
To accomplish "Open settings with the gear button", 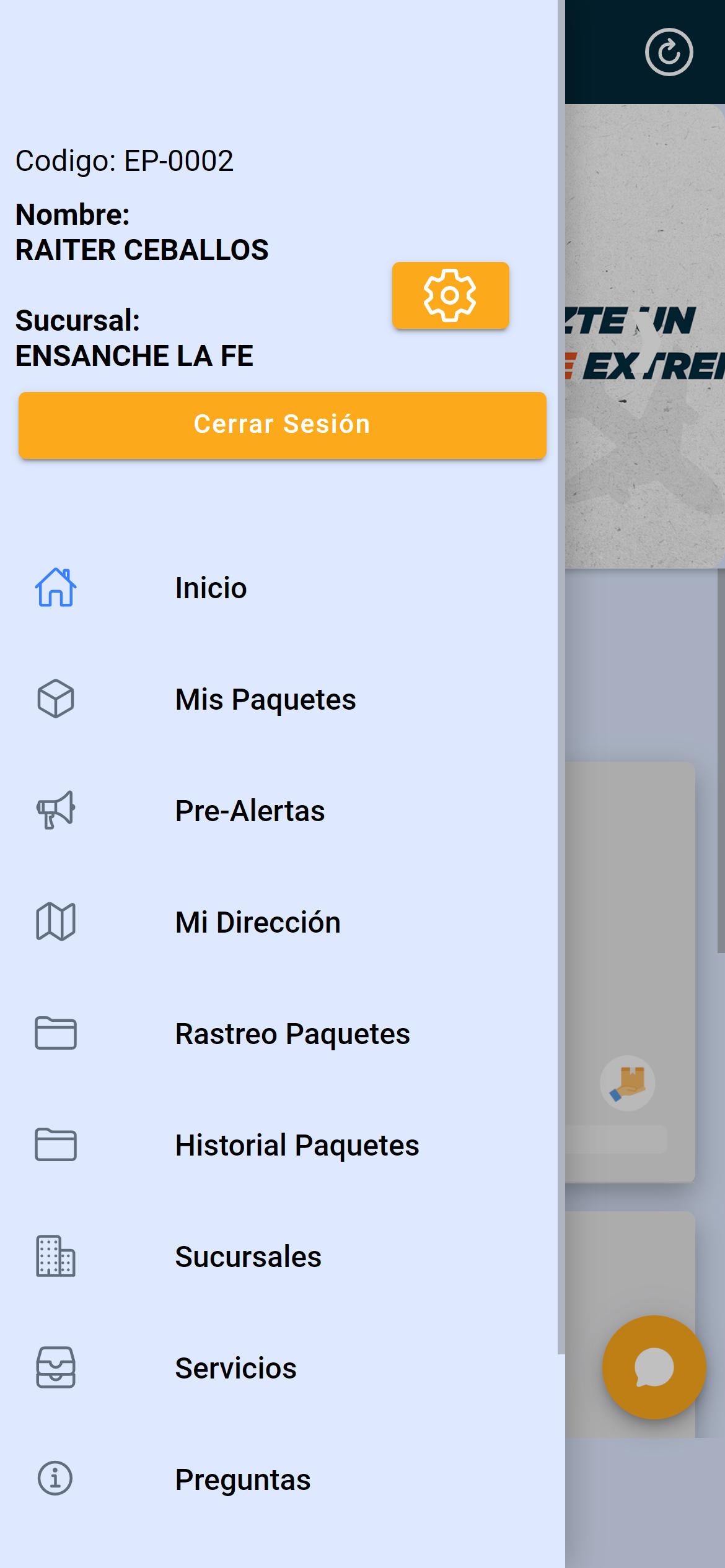I will pos(450,295).
